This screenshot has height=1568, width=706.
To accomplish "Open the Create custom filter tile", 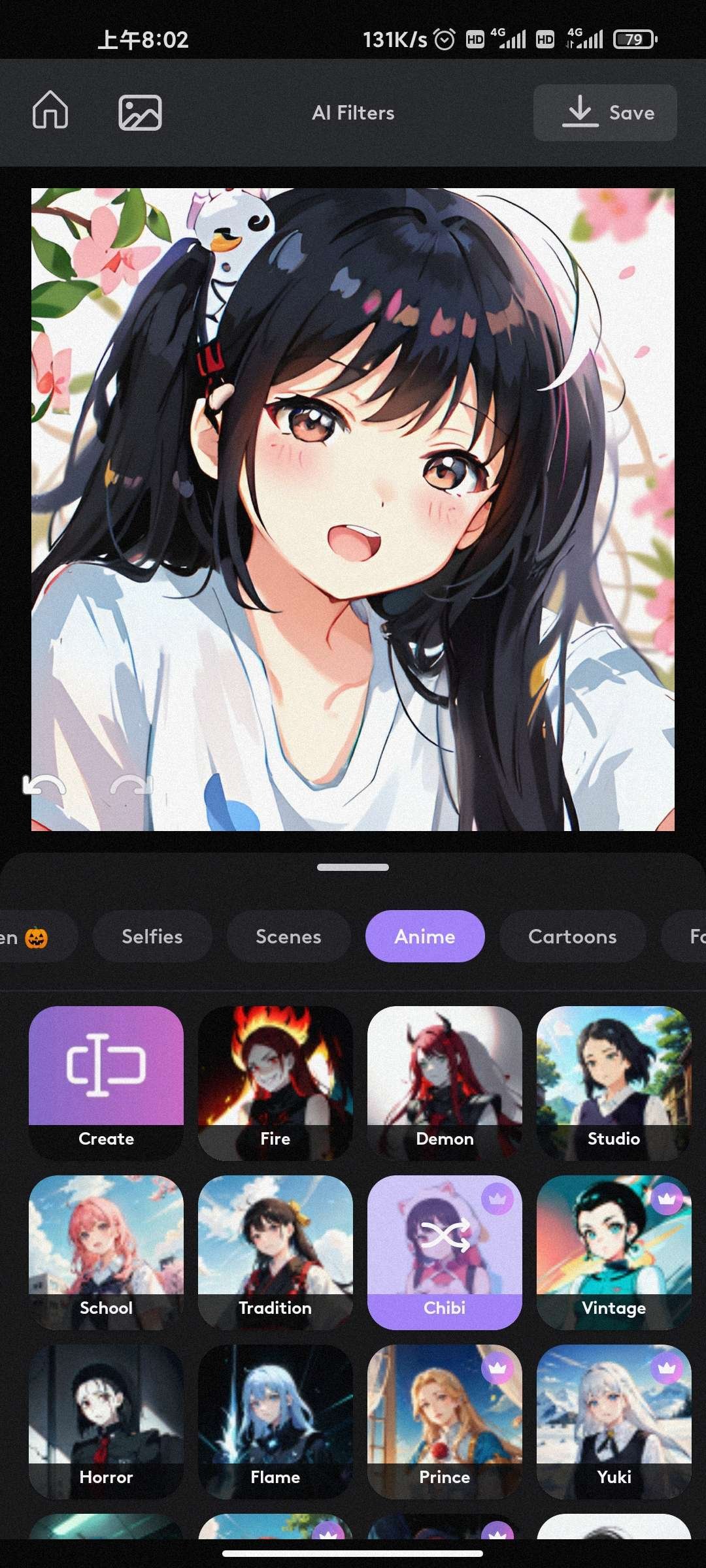I will (106, 1083).
